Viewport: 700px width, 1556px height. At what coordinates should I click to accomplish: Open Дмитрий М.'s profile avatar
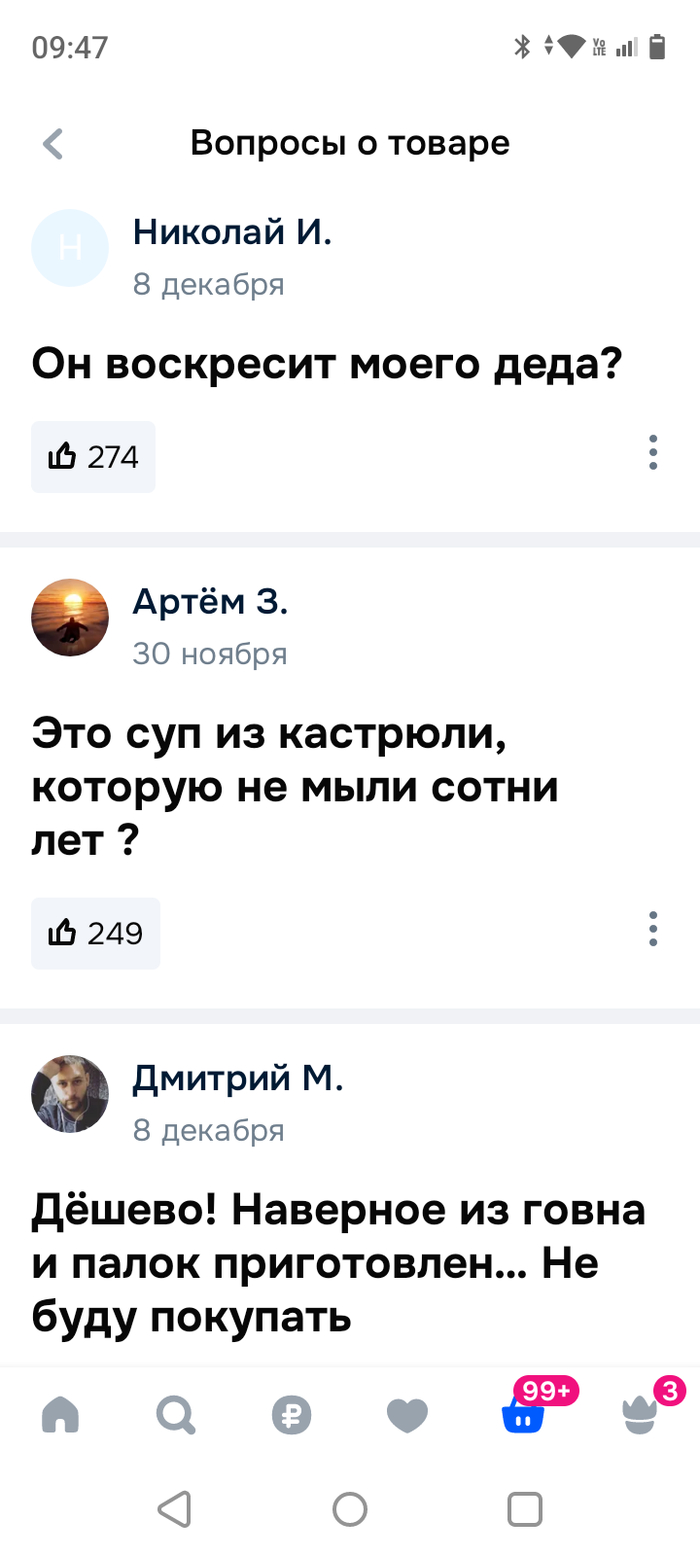70,1093
